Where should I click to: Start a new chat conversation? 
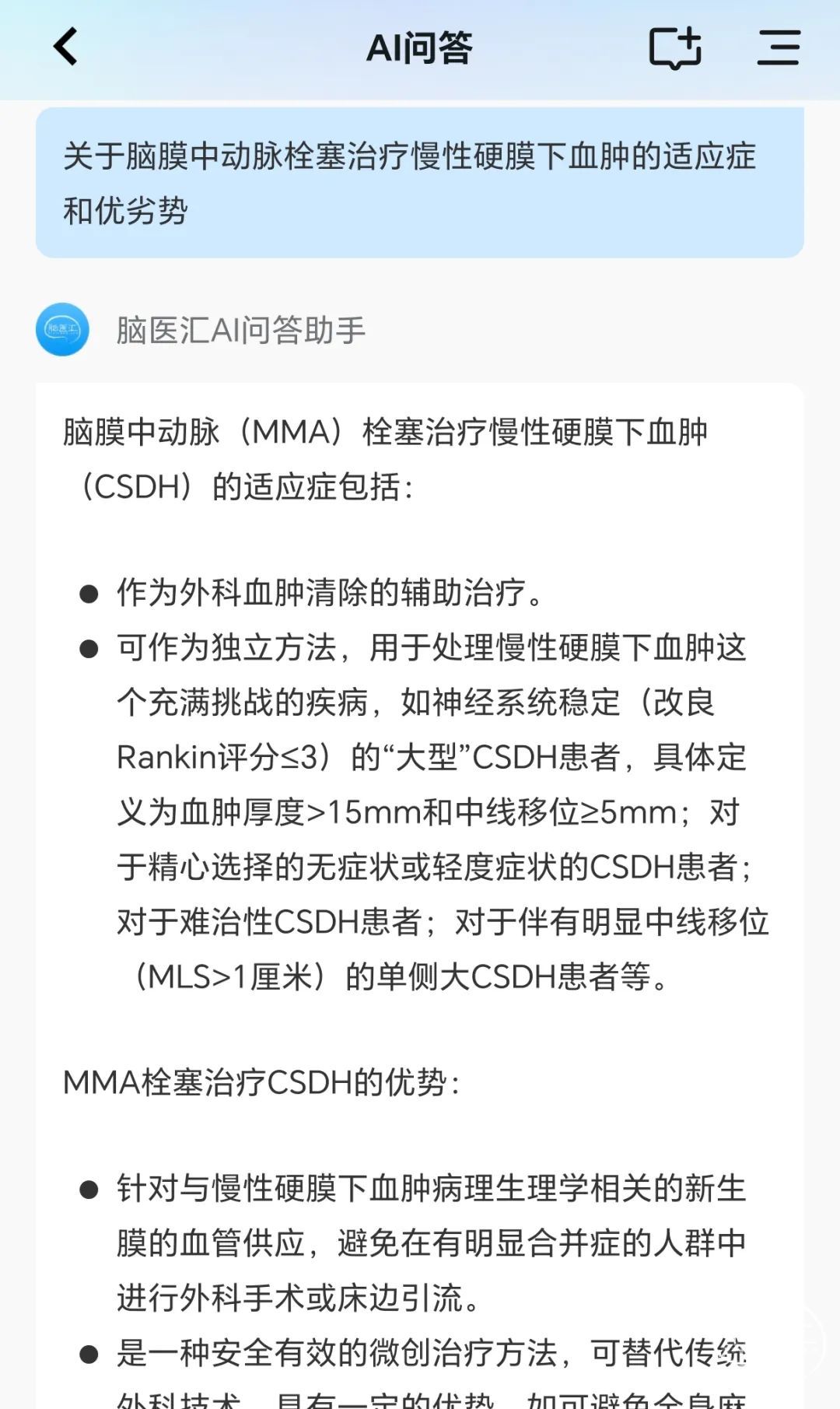coord(675,47)
